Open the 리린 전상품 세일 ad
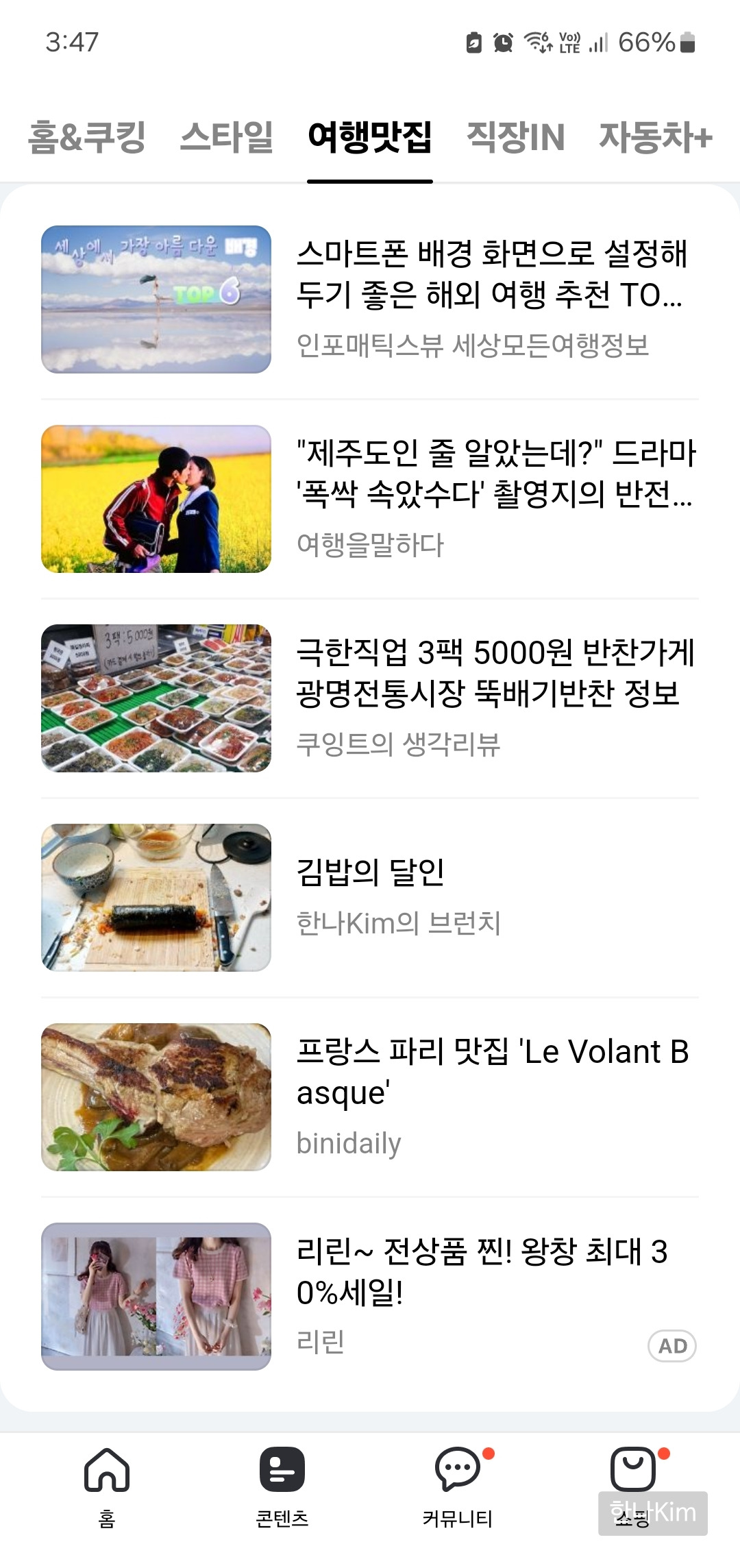The image size is (740, 1568). click(x=481, y=1272)
